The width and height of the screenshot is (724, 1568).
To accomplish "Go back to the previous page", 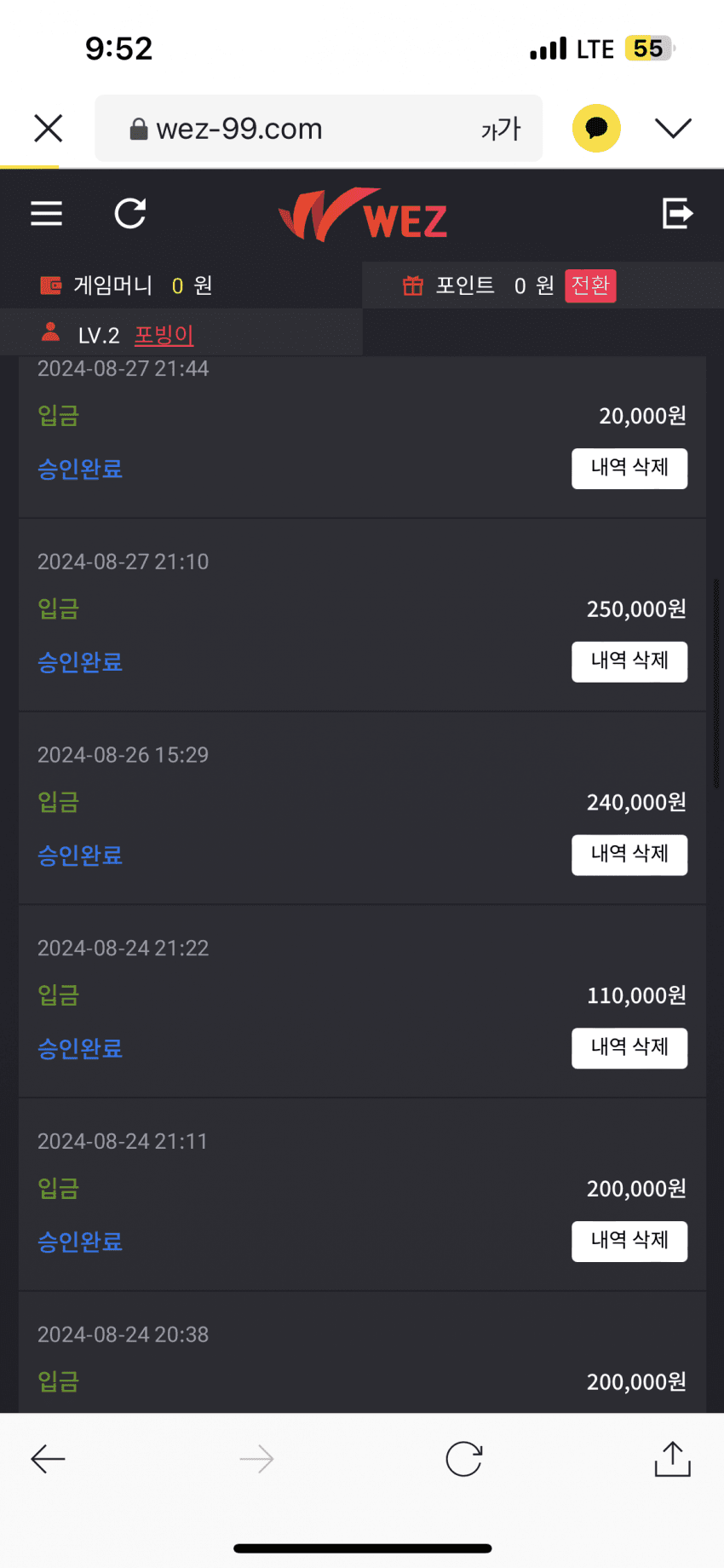I will tap(48, 1459).
